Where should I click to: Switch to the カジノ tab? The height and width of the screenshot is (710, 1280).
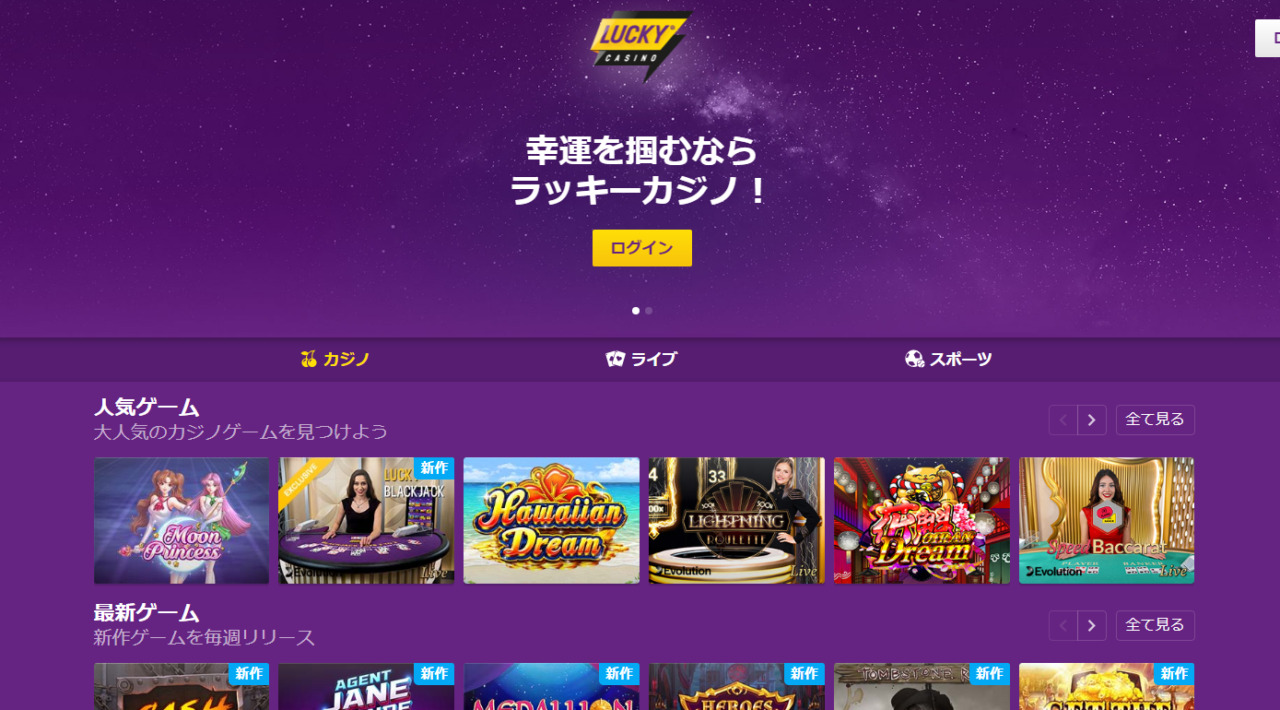(336, 359)
